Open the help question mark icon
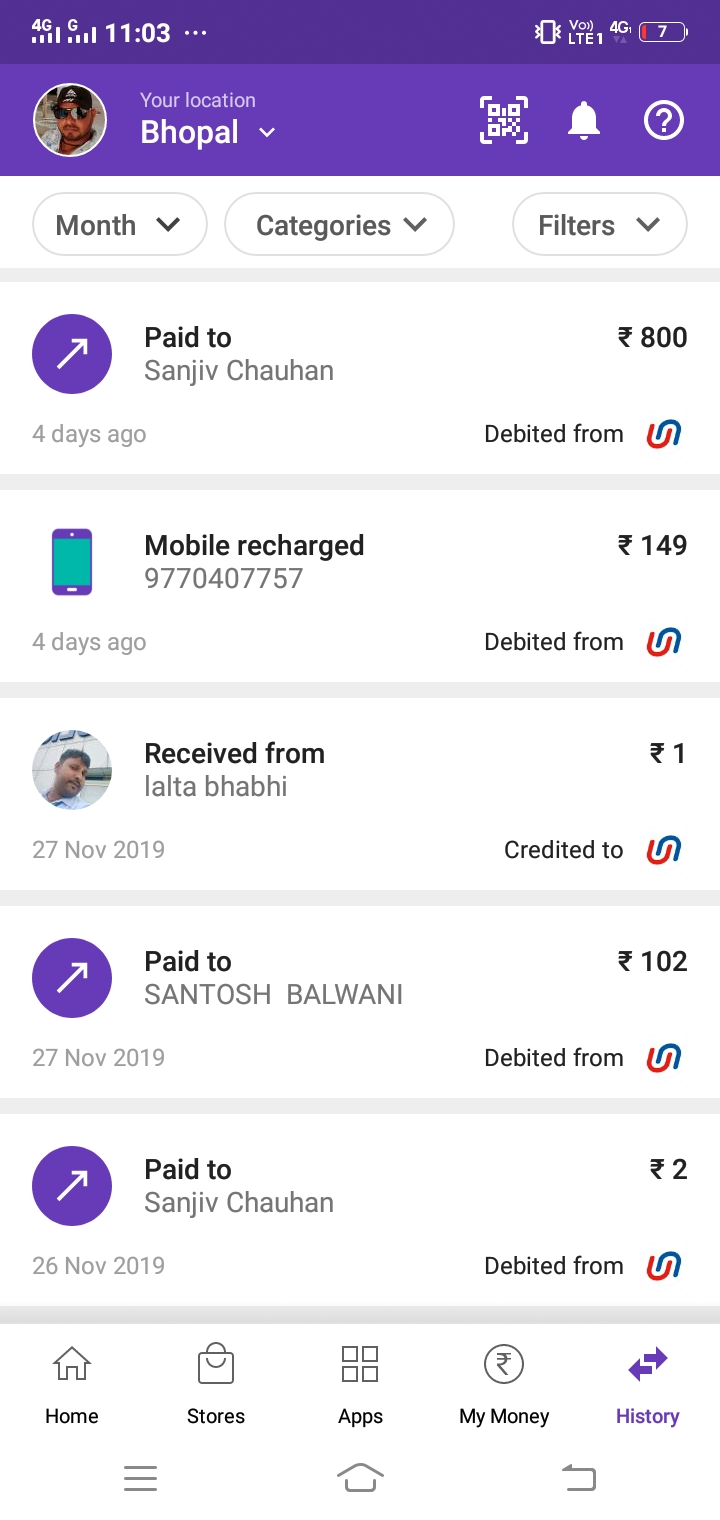The width and height of the screenshot is (720, 1520). (664, 121)
